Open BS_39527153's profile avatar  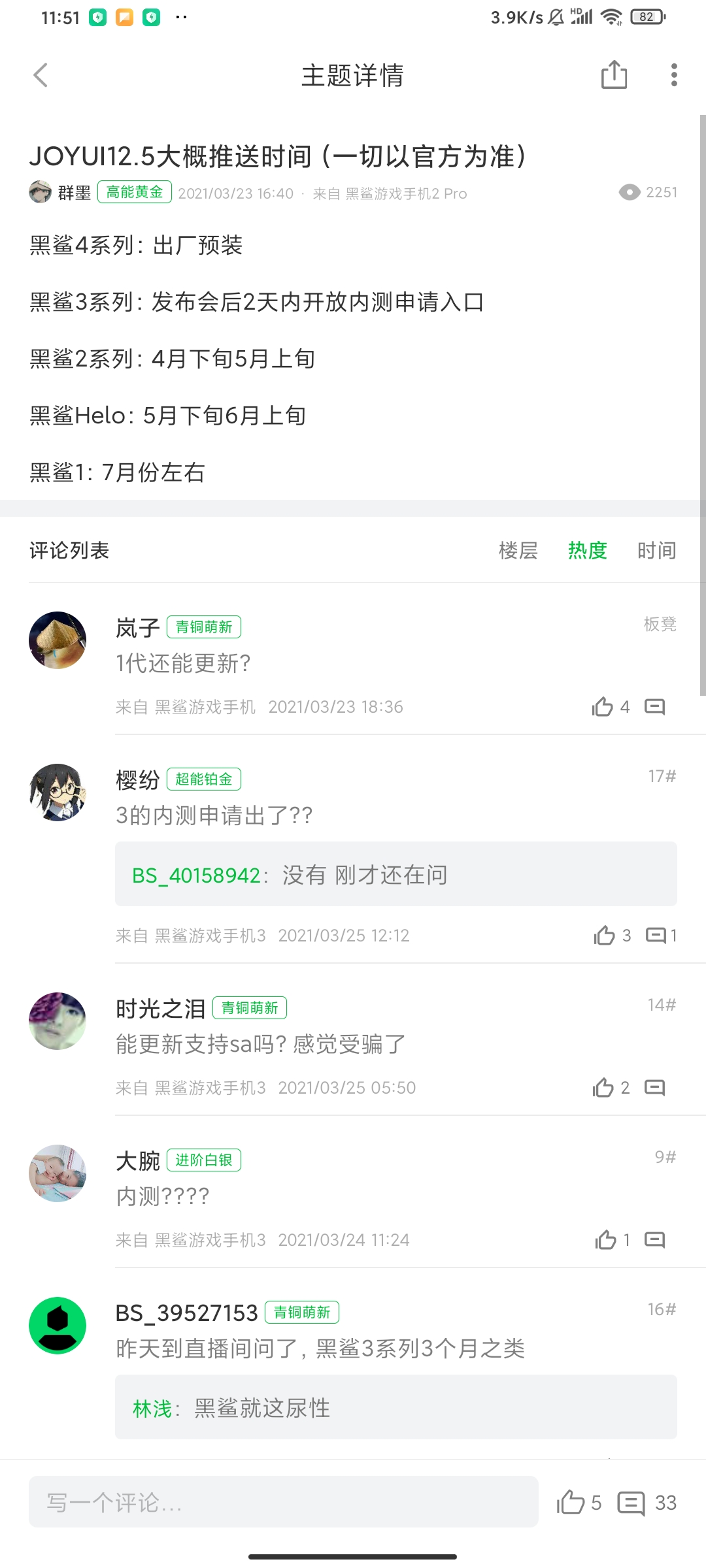pyautogui.click(x=58, y=1326)
